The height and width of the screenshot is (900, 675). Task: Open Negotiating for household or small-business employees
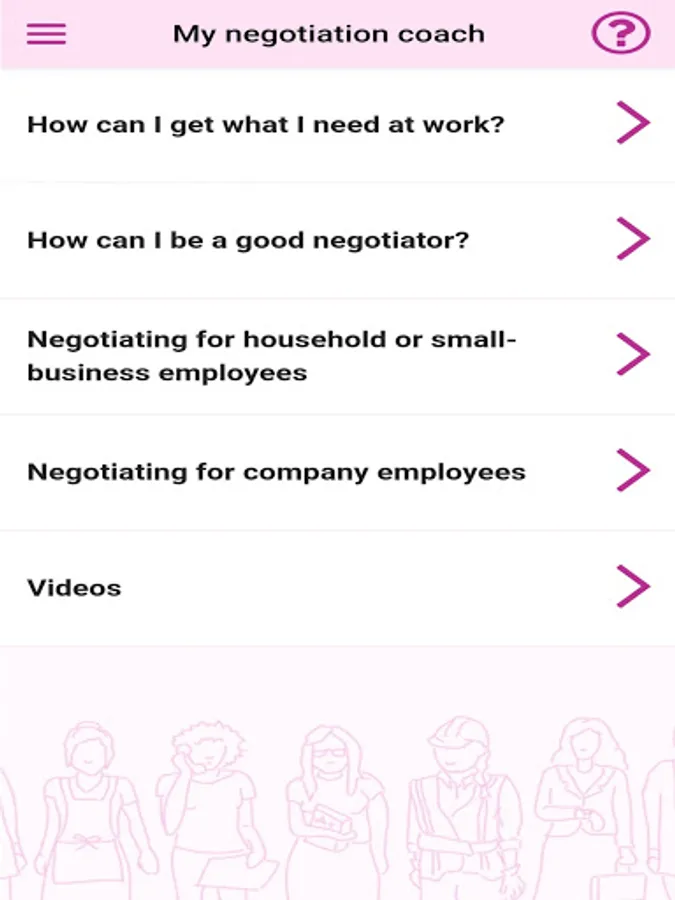[337, 356]
